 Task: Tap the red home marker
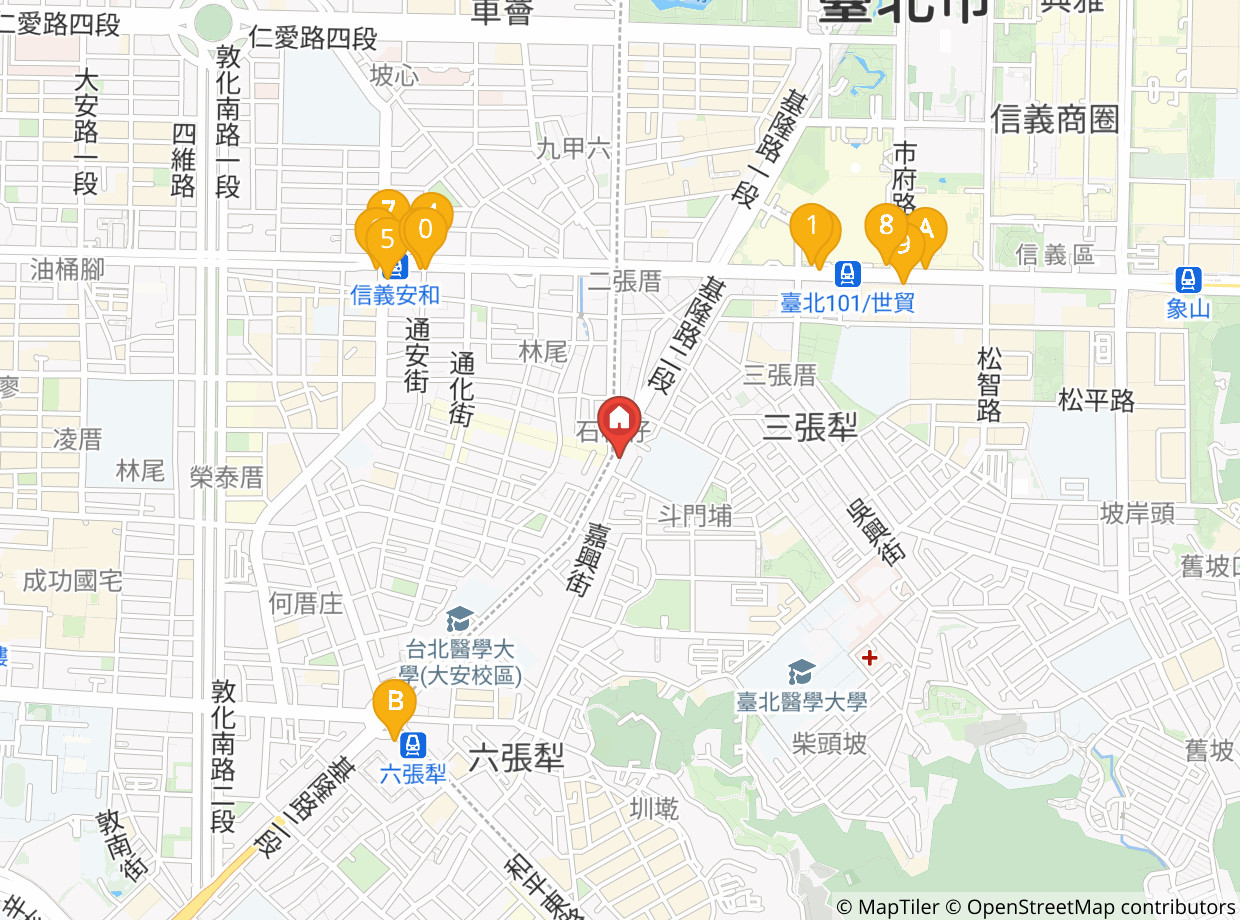(x=619, y=424)
